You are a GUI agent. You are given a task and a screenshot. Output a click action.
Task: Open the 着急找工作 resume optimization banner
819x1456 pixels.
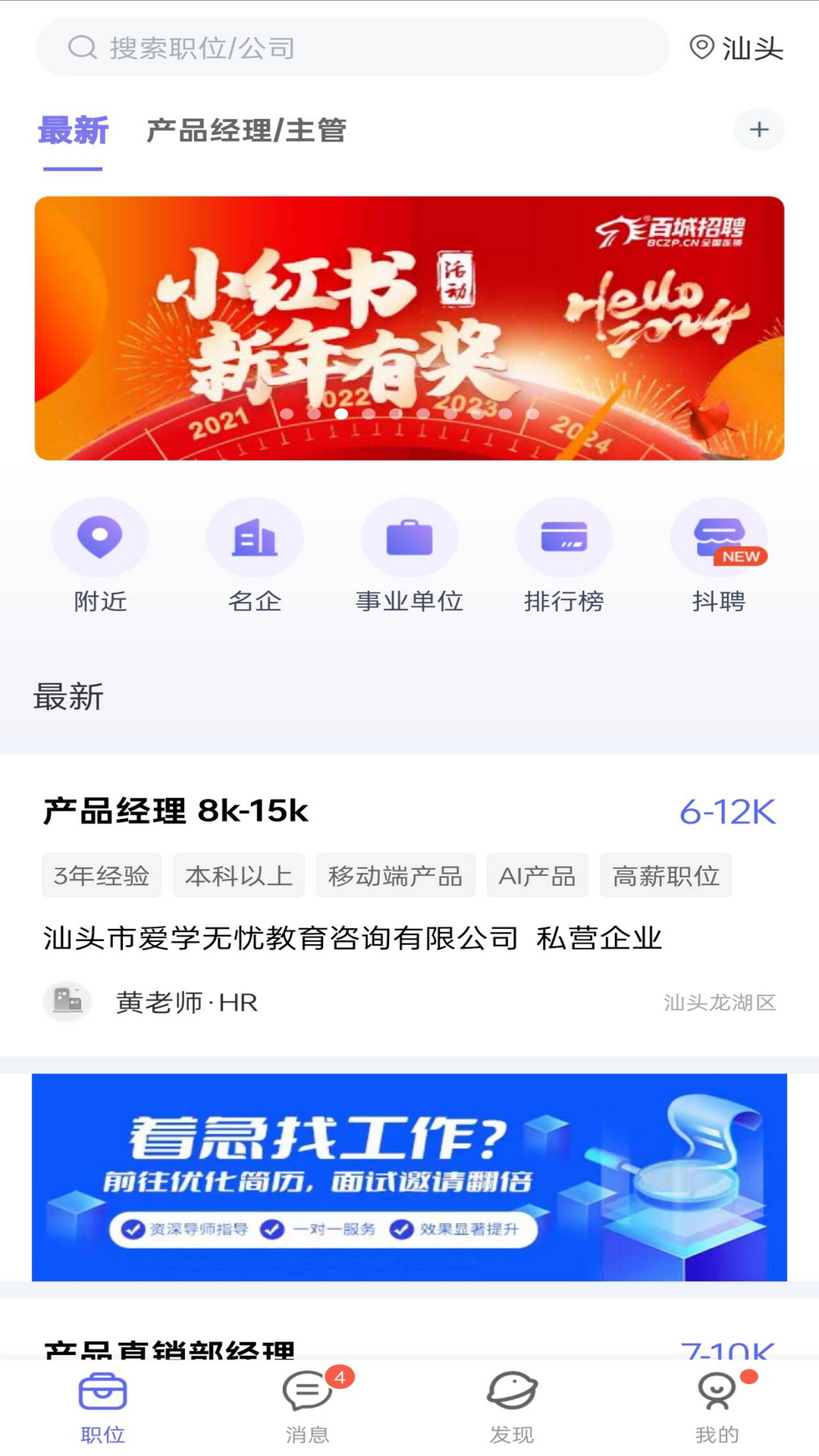(409, 1177)
